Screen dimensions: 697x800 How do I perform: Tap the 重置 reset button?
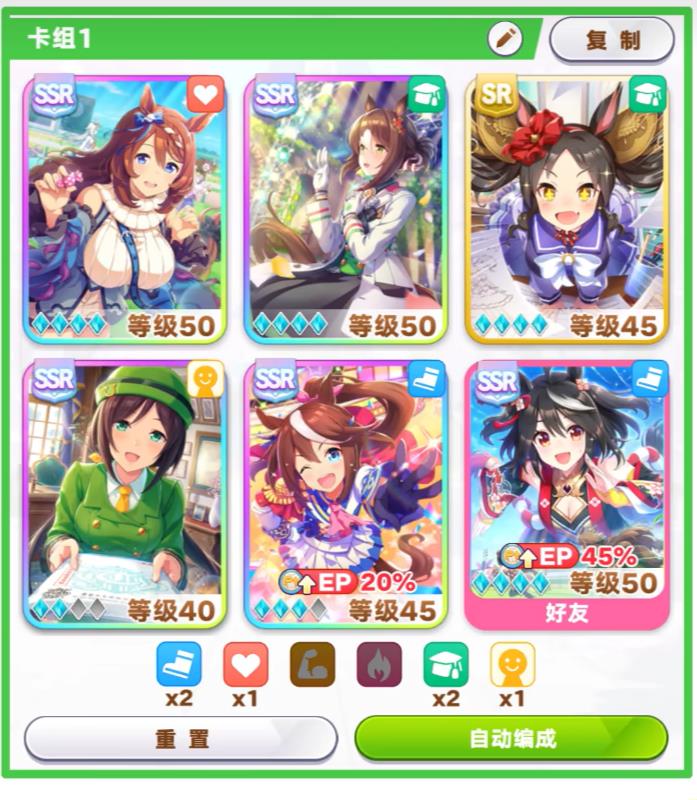181,739
